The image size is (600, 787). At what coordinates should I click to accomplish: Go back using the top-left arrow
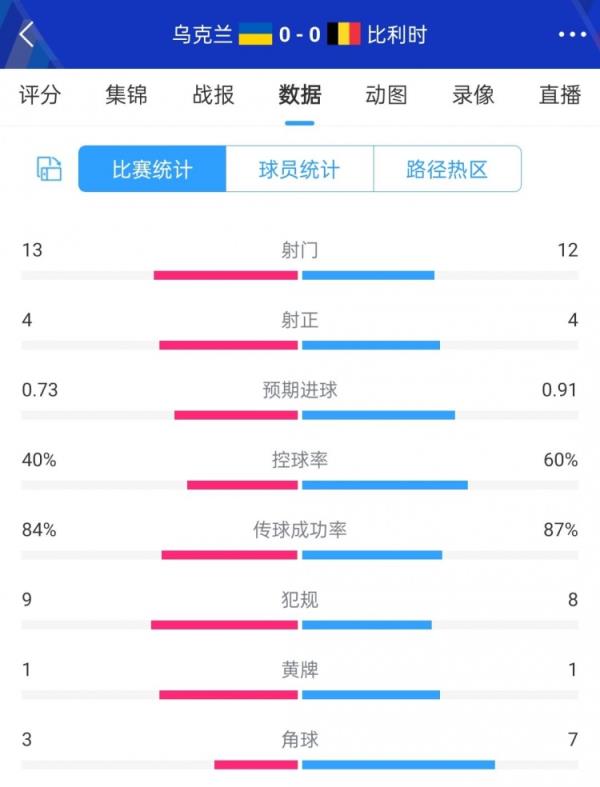[x=27, y=34]
